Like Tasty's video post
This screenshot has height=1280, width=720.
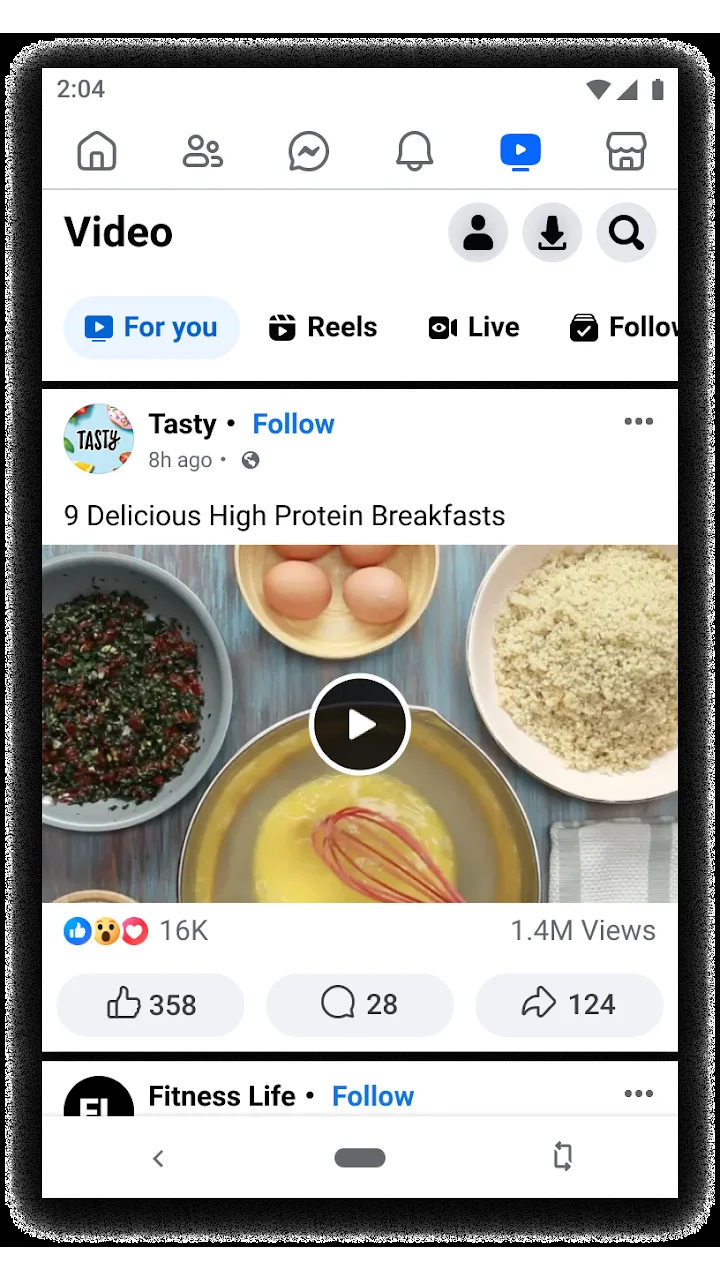tap(151, 1004)
